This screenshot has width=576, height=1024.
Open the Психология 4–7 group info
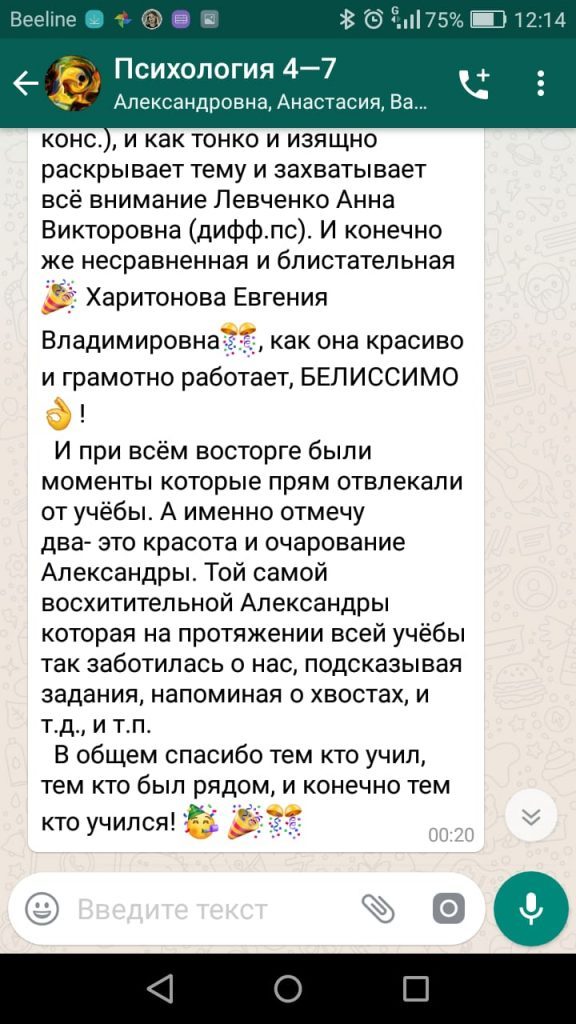[x=270, y=83]
